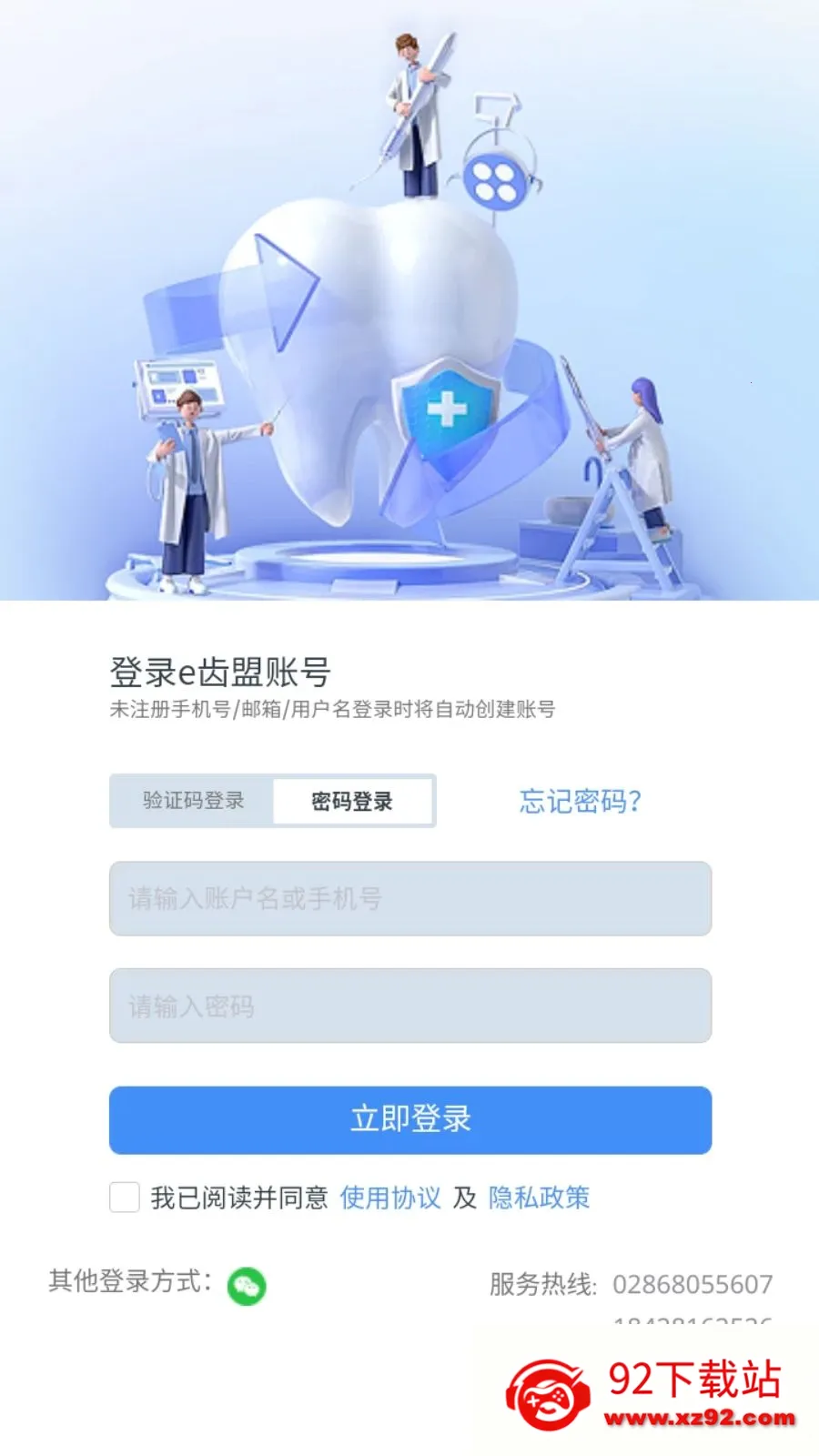
Task: Log in with the WeChat icon
Action: (247, 1286)
